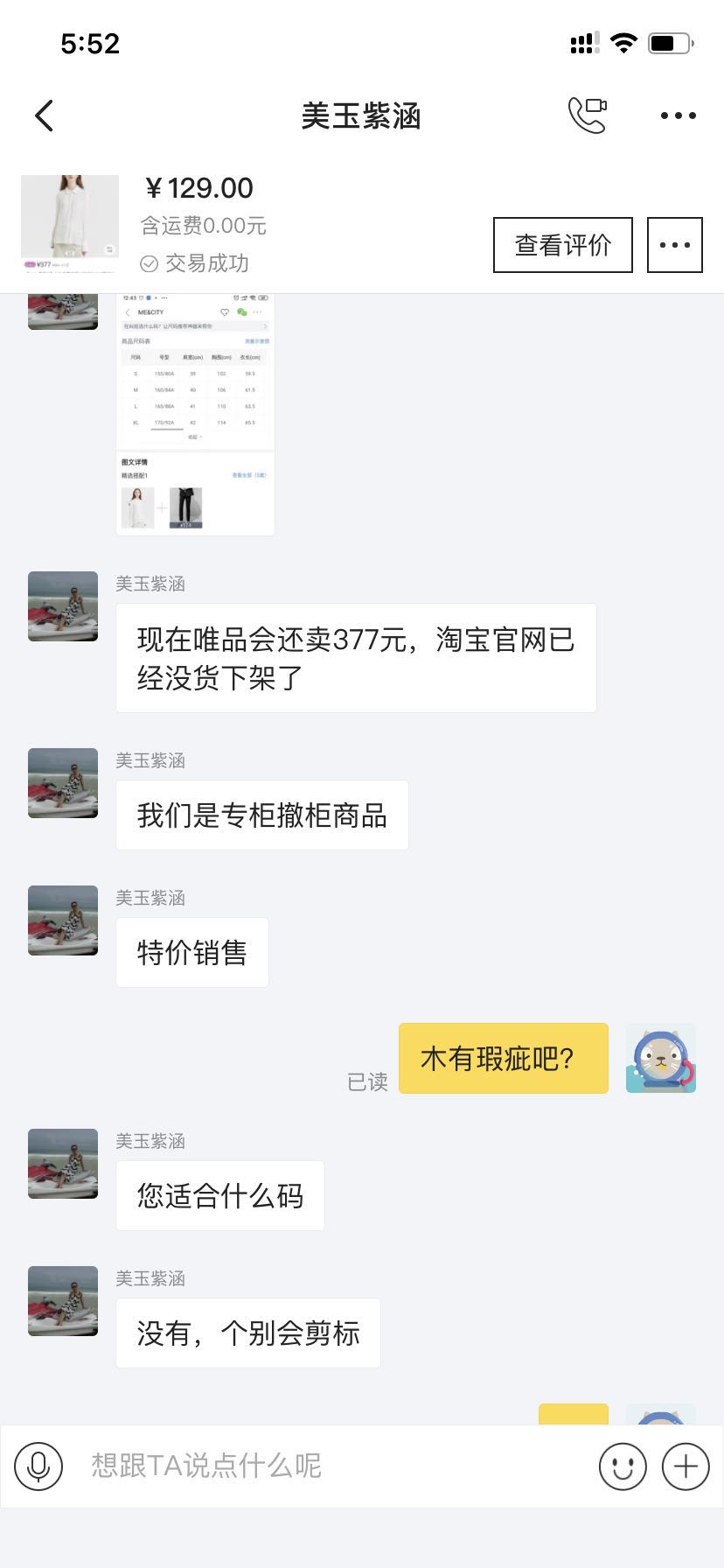Start a voice or video call
This screenshot has width=724, height=1568.
(588, 115)
